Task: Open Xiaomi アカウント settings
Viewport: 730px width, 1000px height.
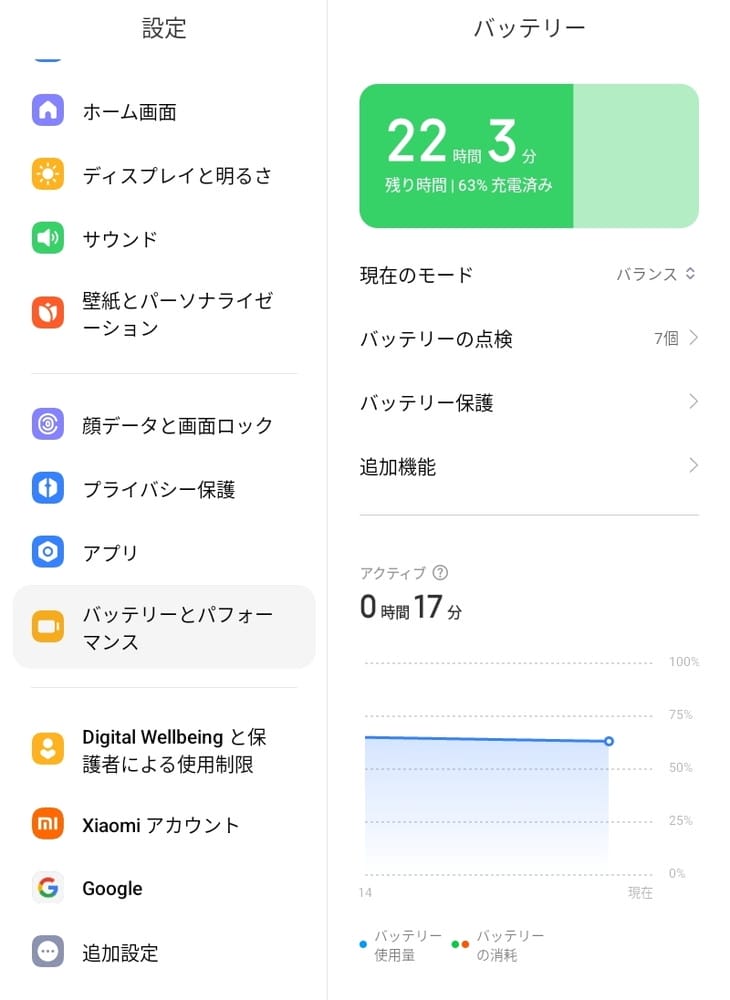Action: (x=160, y=825)
